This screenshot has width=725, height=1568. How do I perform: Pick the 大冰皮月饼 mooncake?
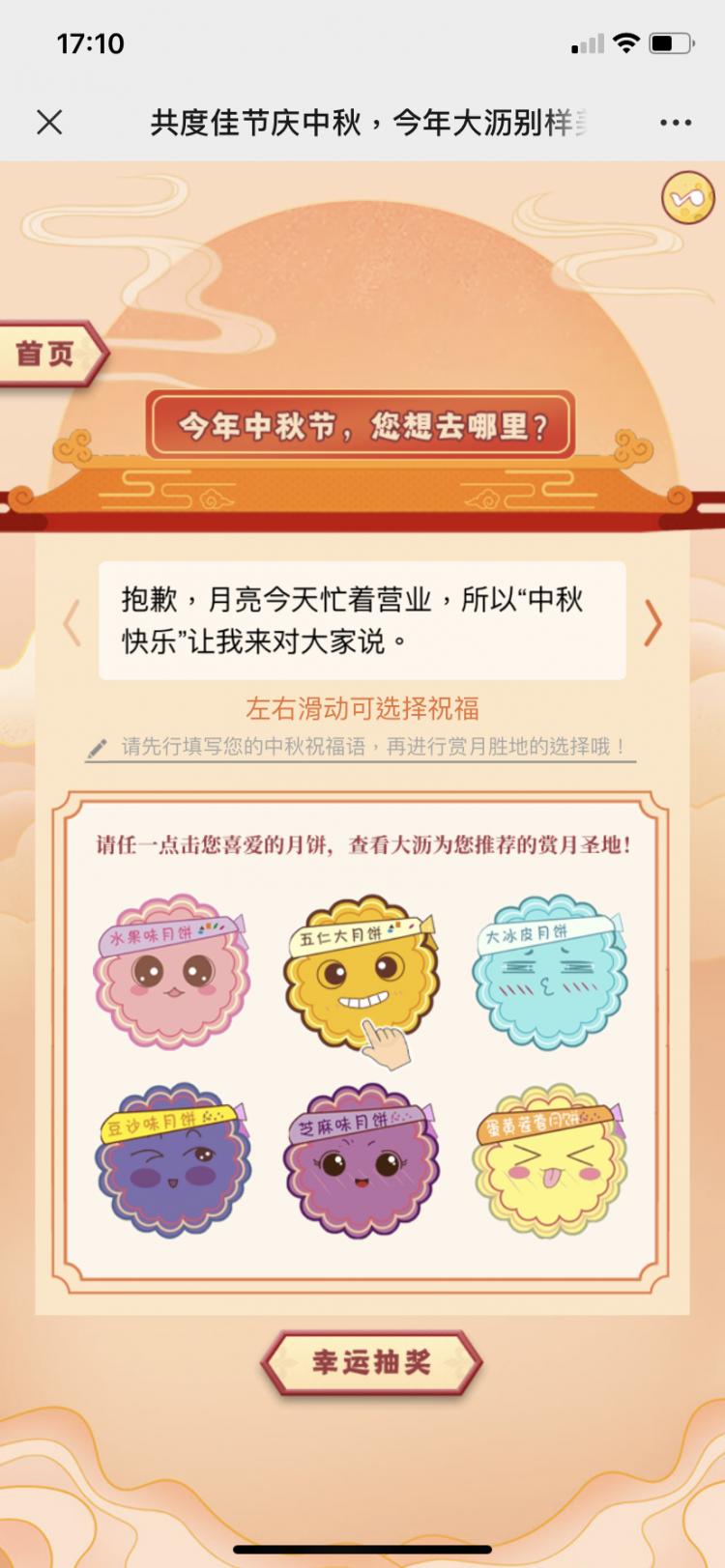(550, 973)
